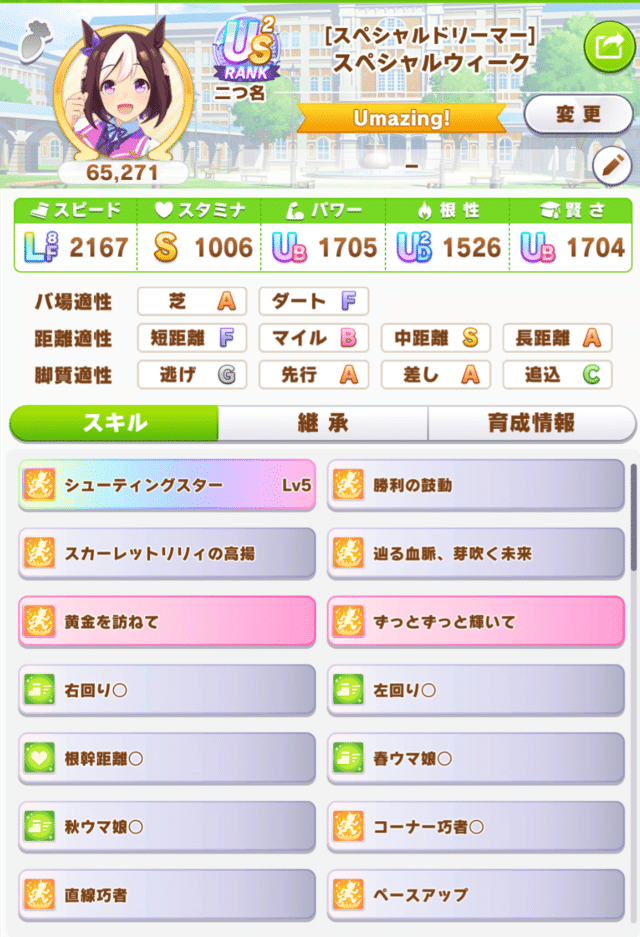Switch to the 継承 tab
640x937 pixels.
322,423
